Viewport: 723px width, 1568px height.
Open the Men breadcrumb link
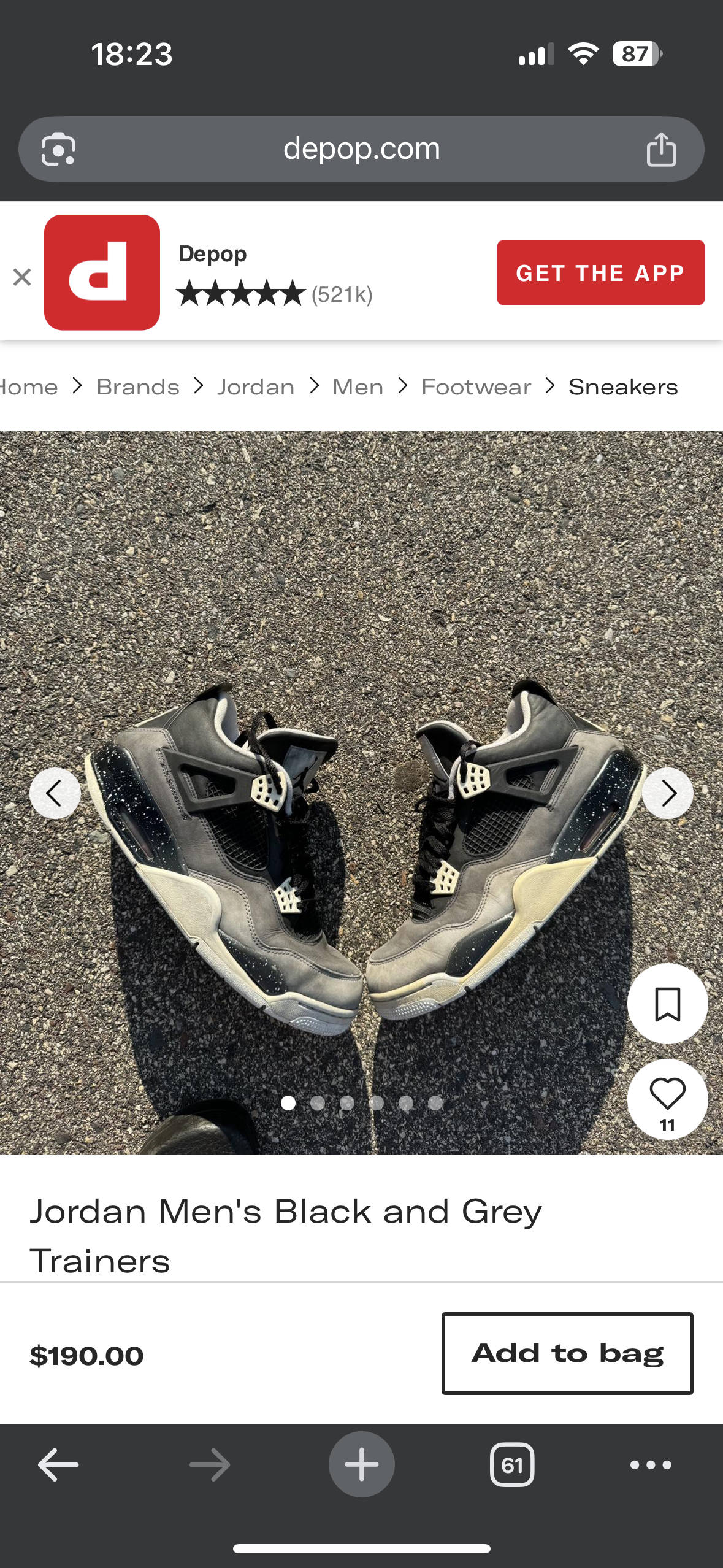[x=358, y=387]
